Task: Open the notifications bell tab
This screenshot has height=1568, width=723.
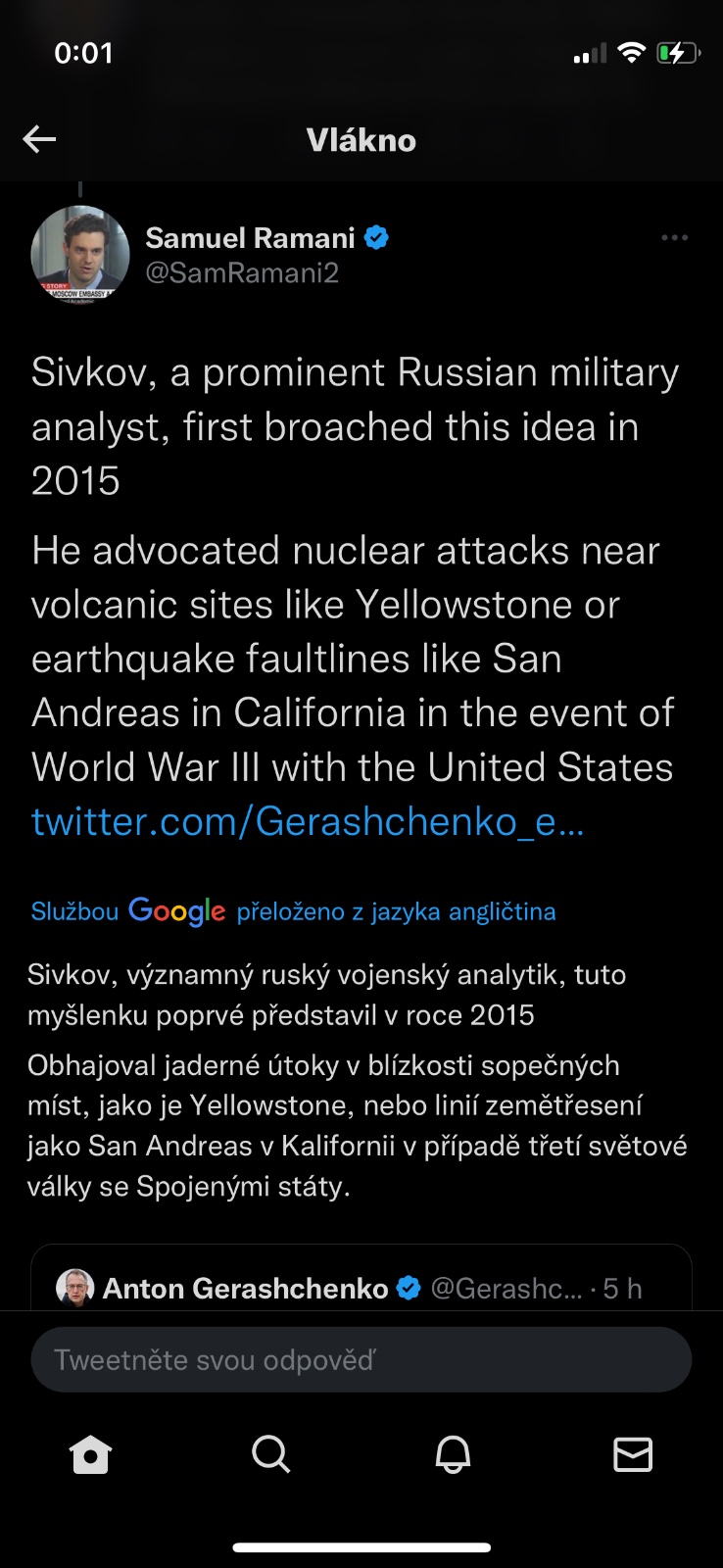Action: (x=453, y=1454)
